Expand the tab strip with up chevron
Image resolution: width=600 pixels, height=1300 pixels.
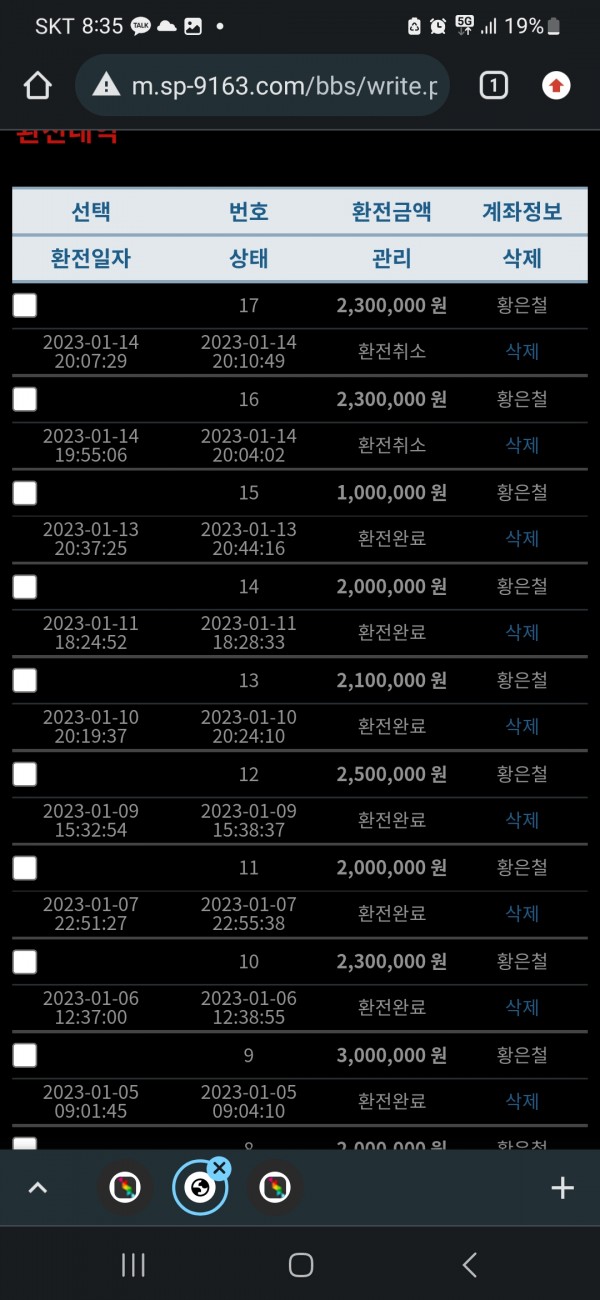point(37,1188)
